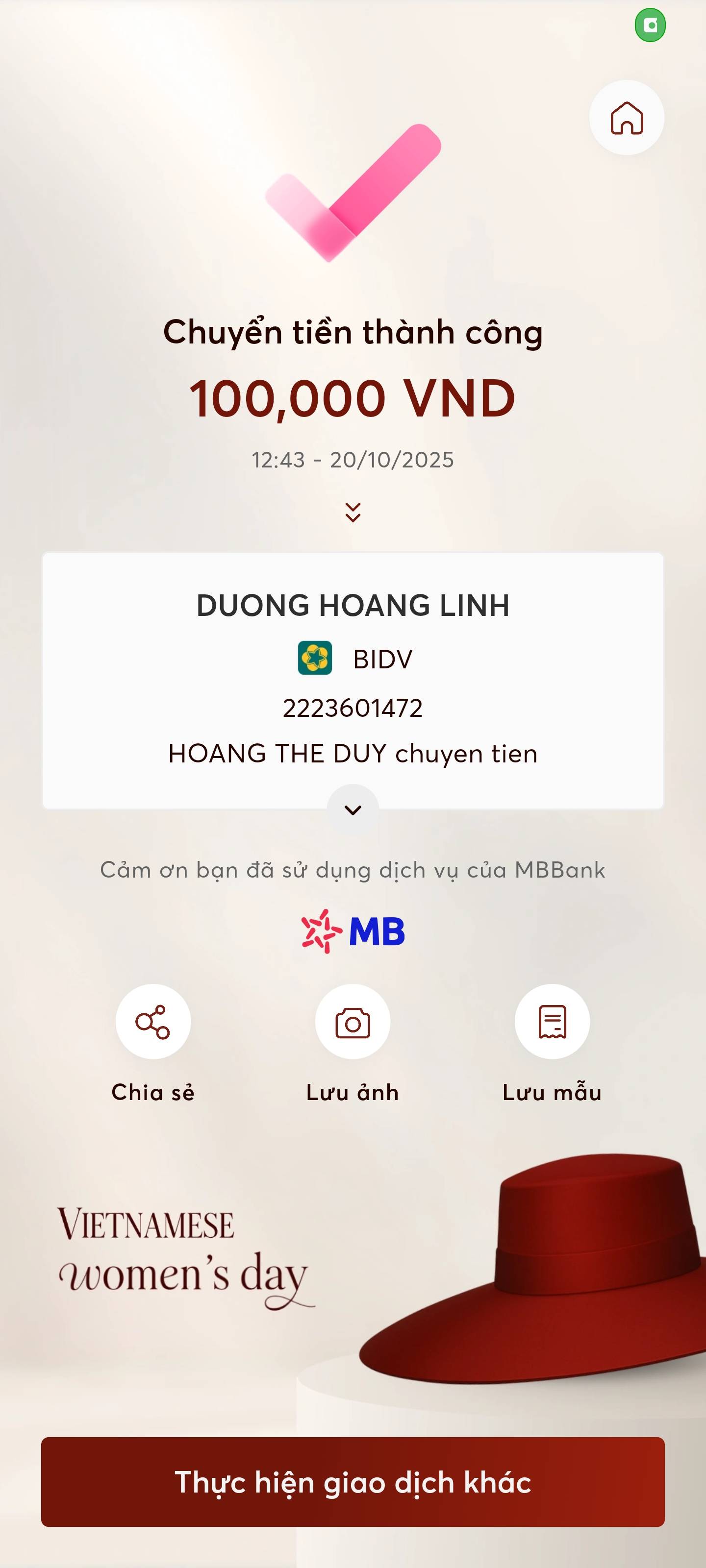Tap the double-arrow under the transaction time
The width and height of the screenshot is (706, 1568).
tap(353, 512)
